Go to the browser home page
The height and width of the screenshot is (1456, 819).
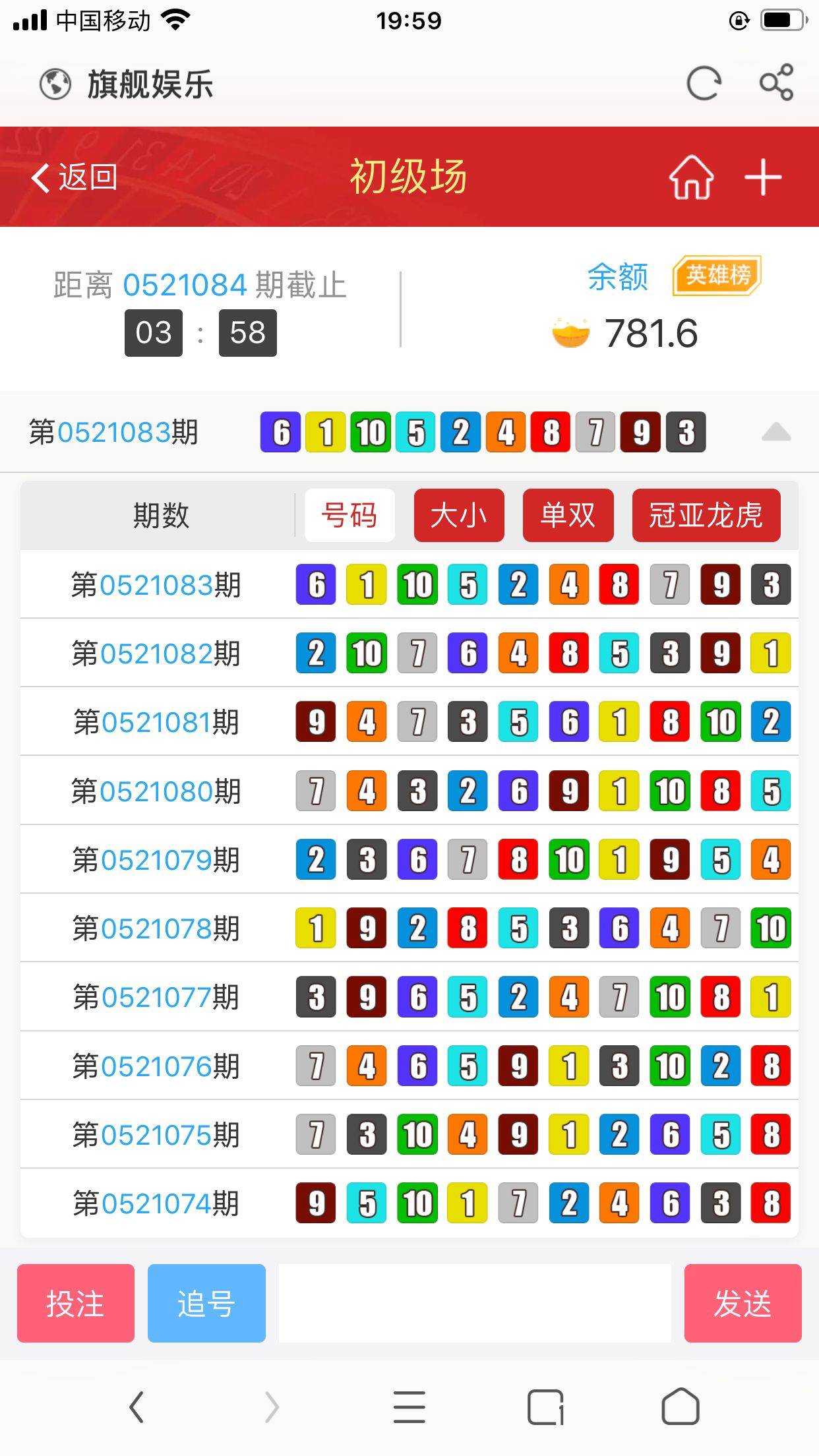(x=681, y=1407)
